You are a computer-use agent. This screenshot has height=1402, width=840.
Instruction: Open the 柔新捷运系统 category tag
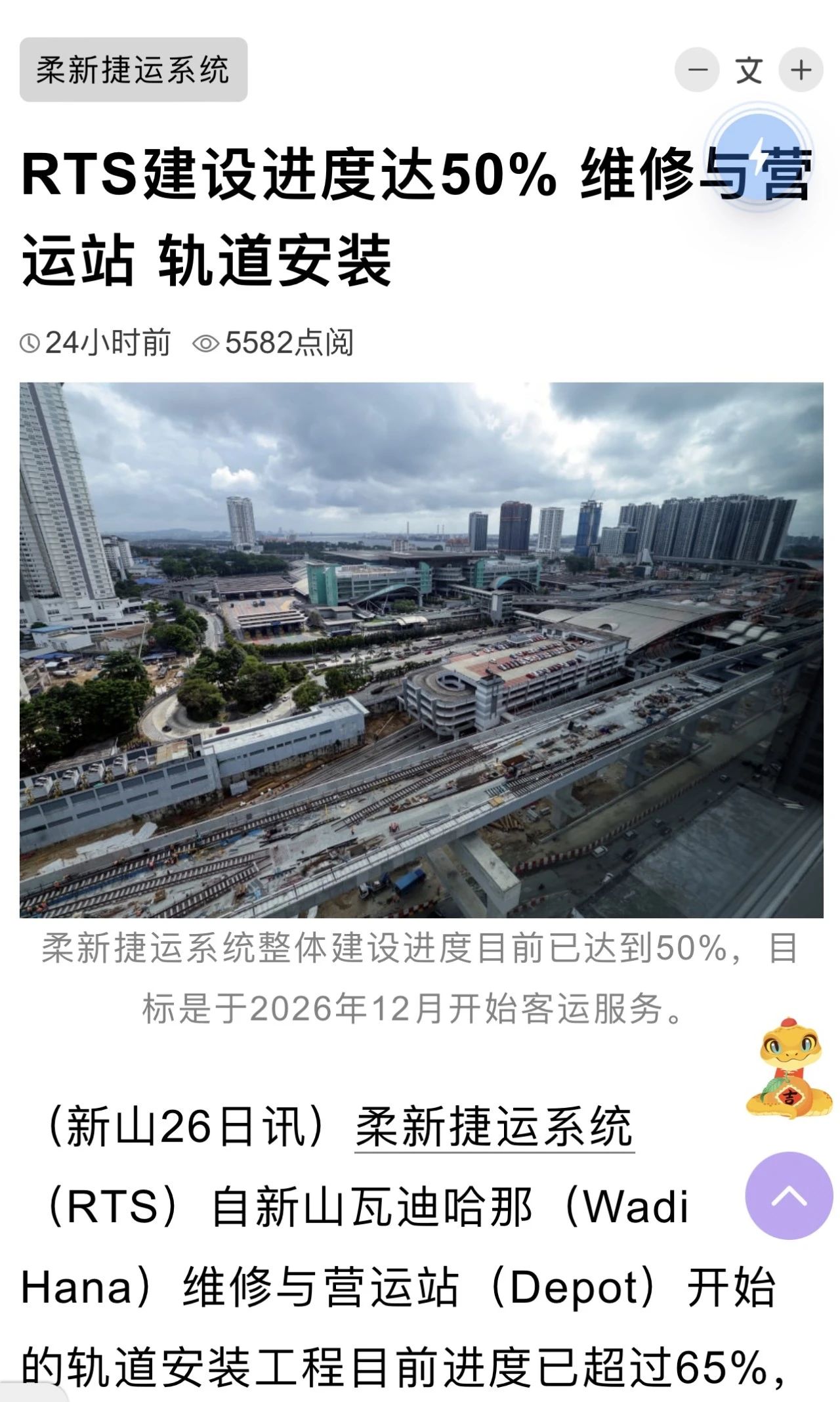click(133, 70)
